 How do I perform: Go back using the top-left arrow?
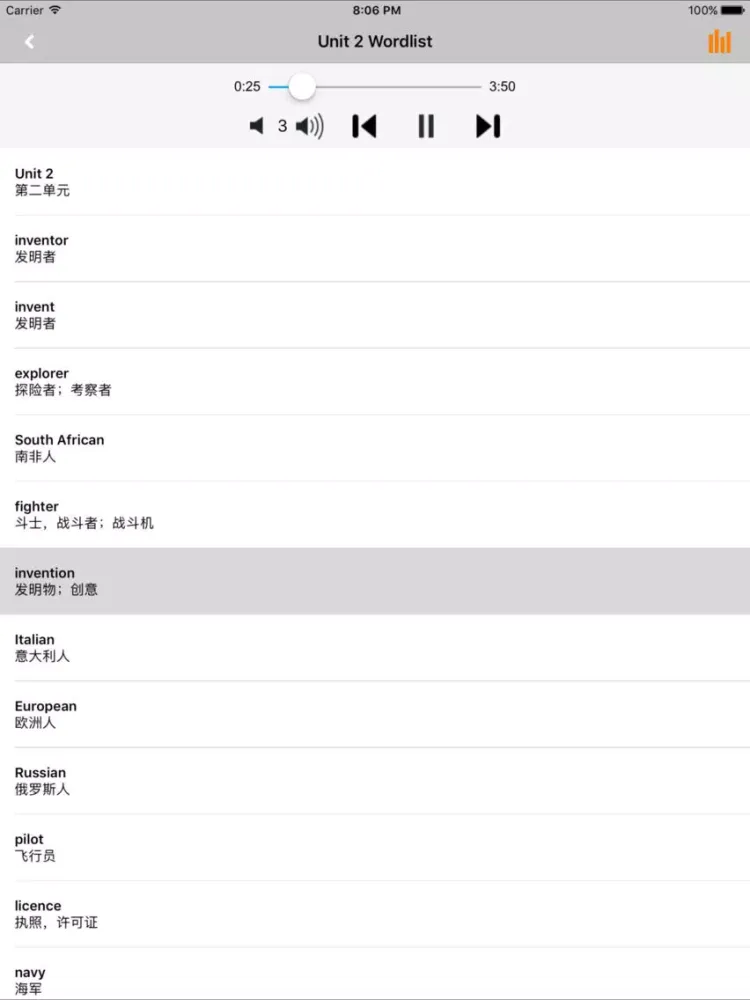tap(30, 42)
